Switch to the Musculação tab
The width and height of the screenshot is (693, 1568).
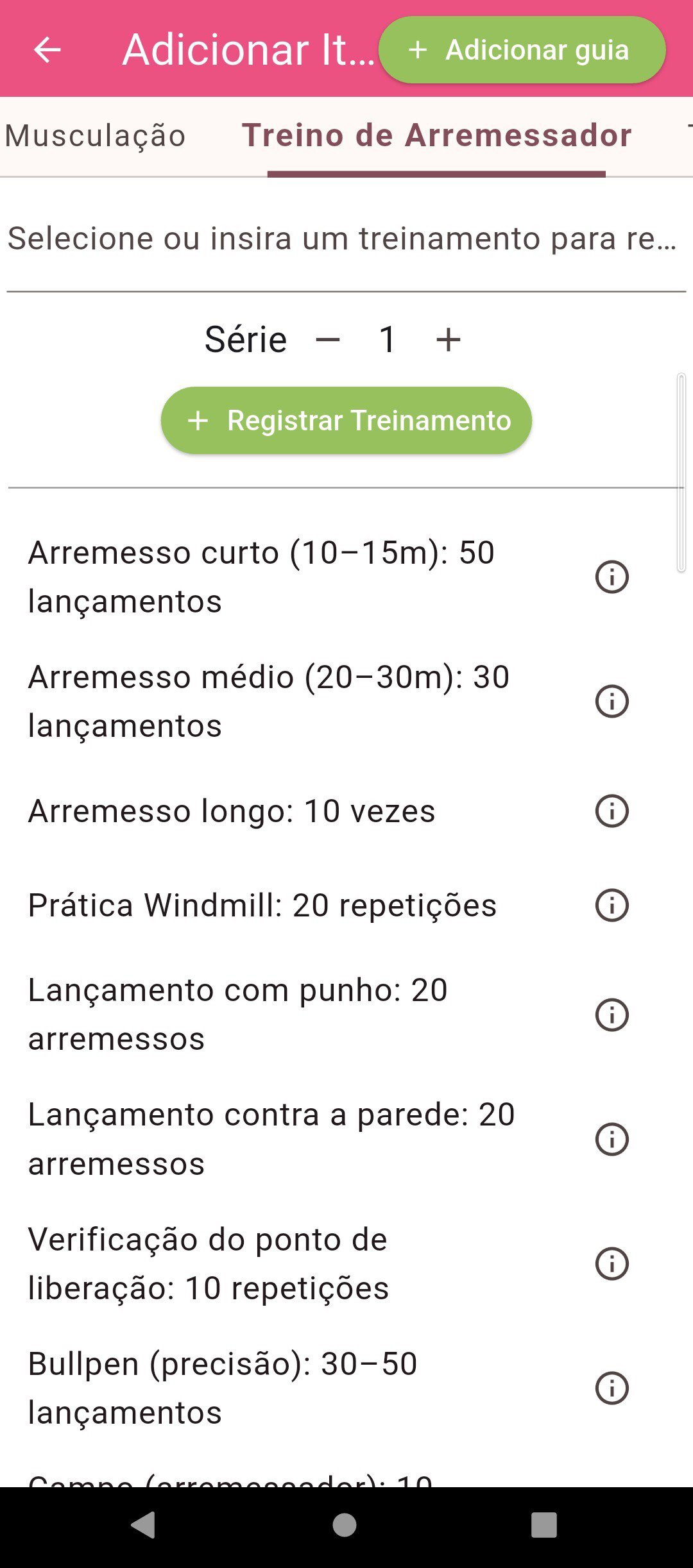[96, 136]
